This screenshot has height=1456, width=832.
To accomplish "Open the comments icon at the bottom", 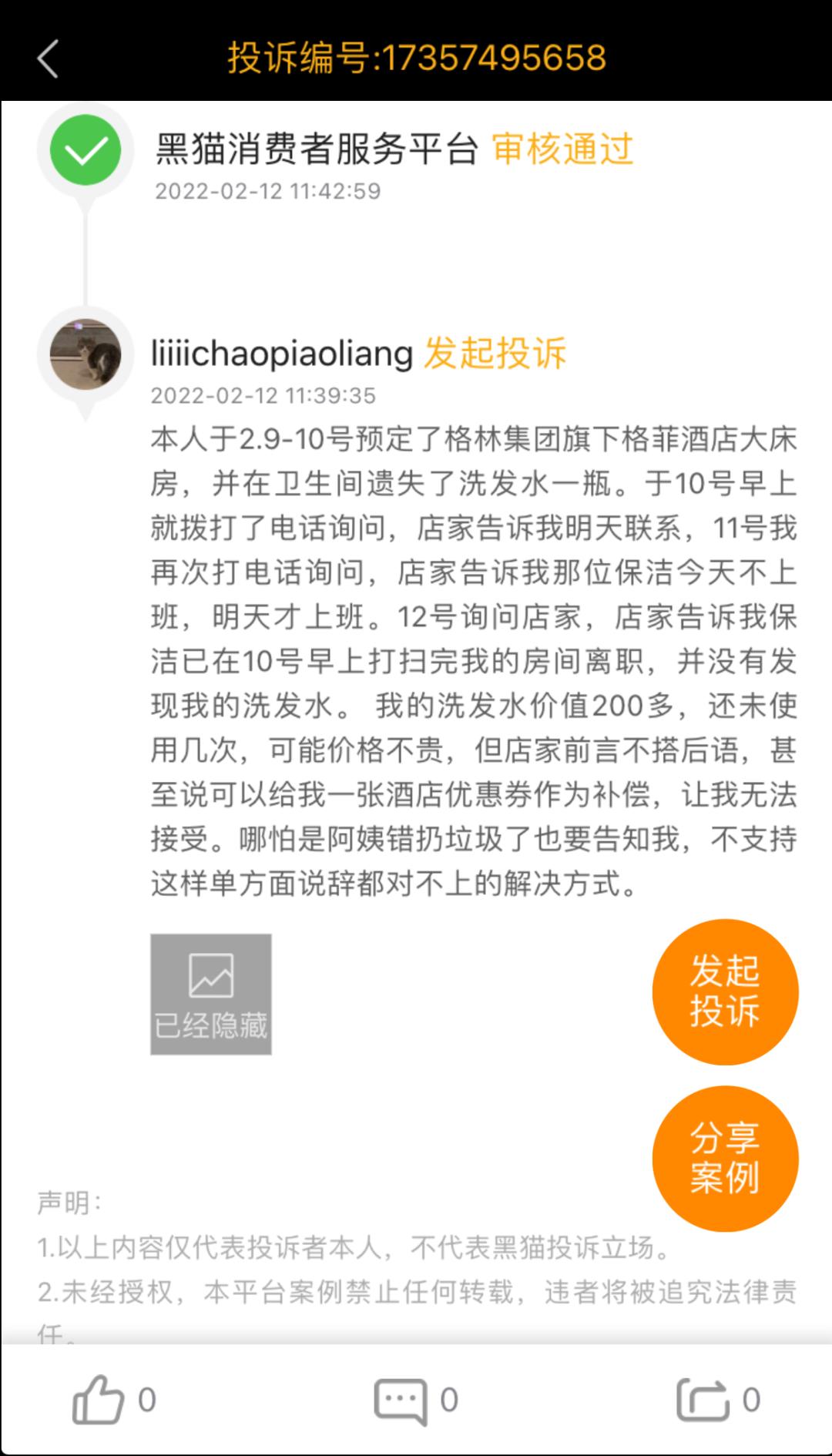I will click(401, 1401).
